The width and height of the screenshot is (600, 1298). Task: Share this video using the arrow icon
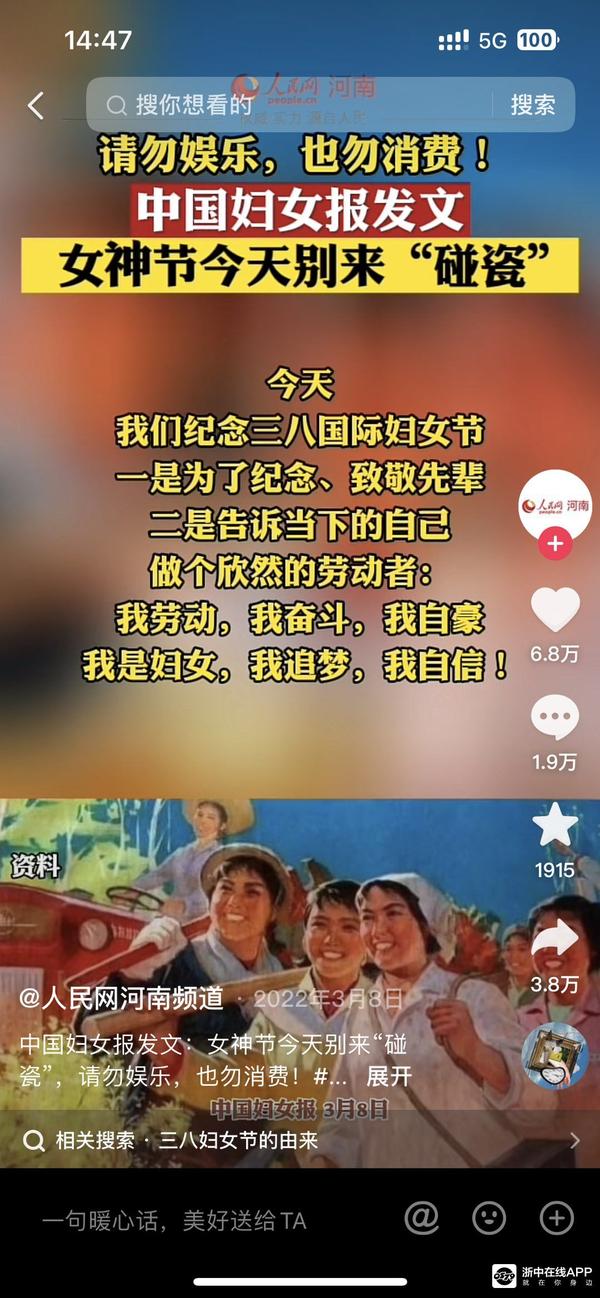point(554,940)
